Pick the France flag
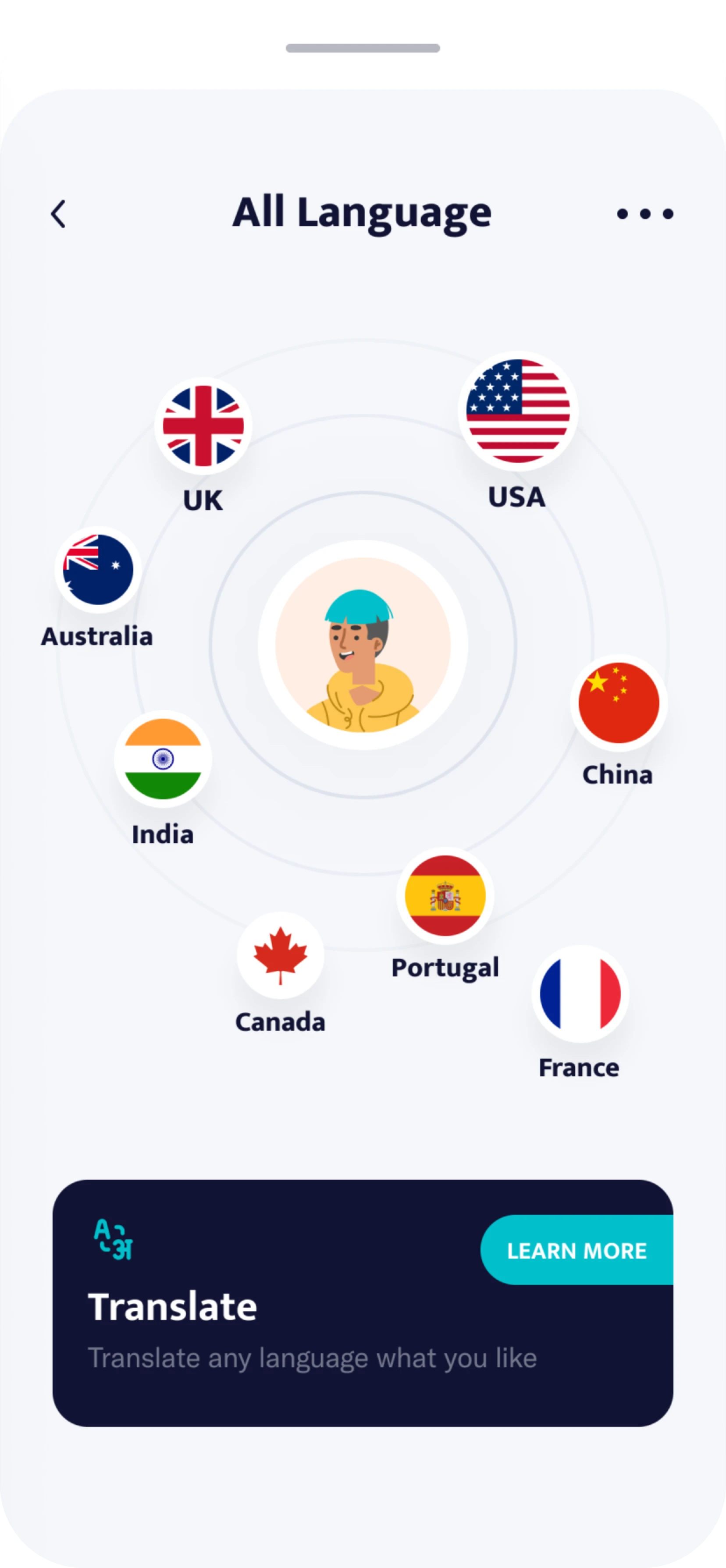726x1568 pixels. pyautogui.click(x=580, y=994)
